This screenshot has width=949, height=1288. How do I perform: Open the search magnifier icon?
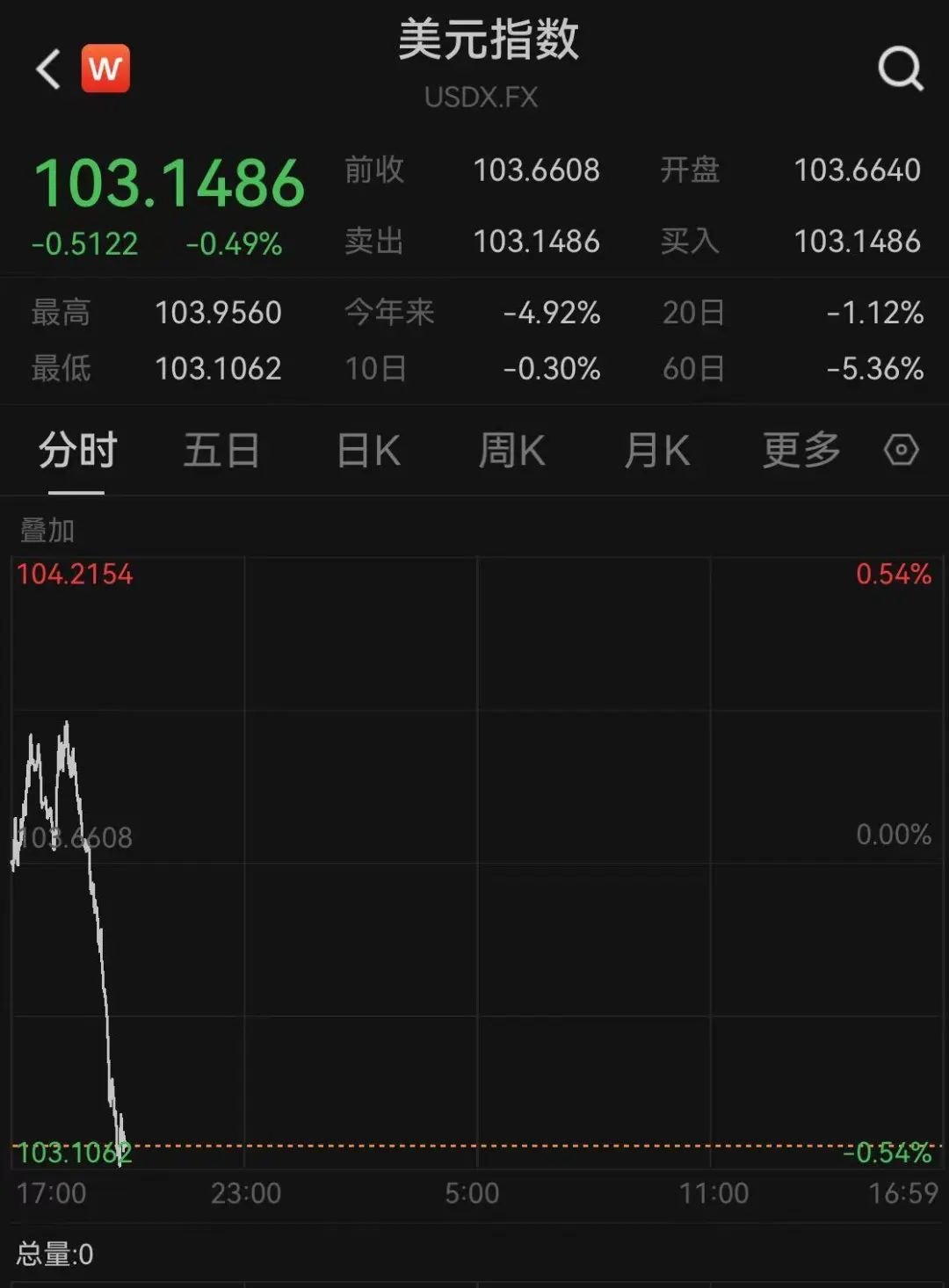point(901,69)
